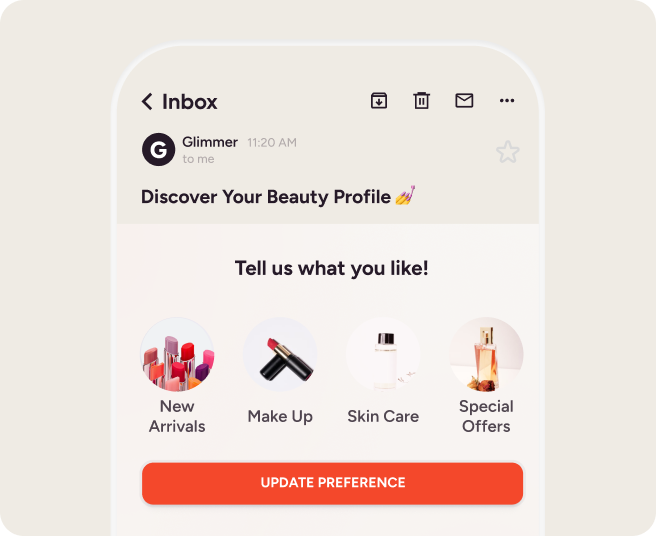Viewport: 656px width, 536px height.
Task: Pick the Skin Care category
Action: (383, 355)
